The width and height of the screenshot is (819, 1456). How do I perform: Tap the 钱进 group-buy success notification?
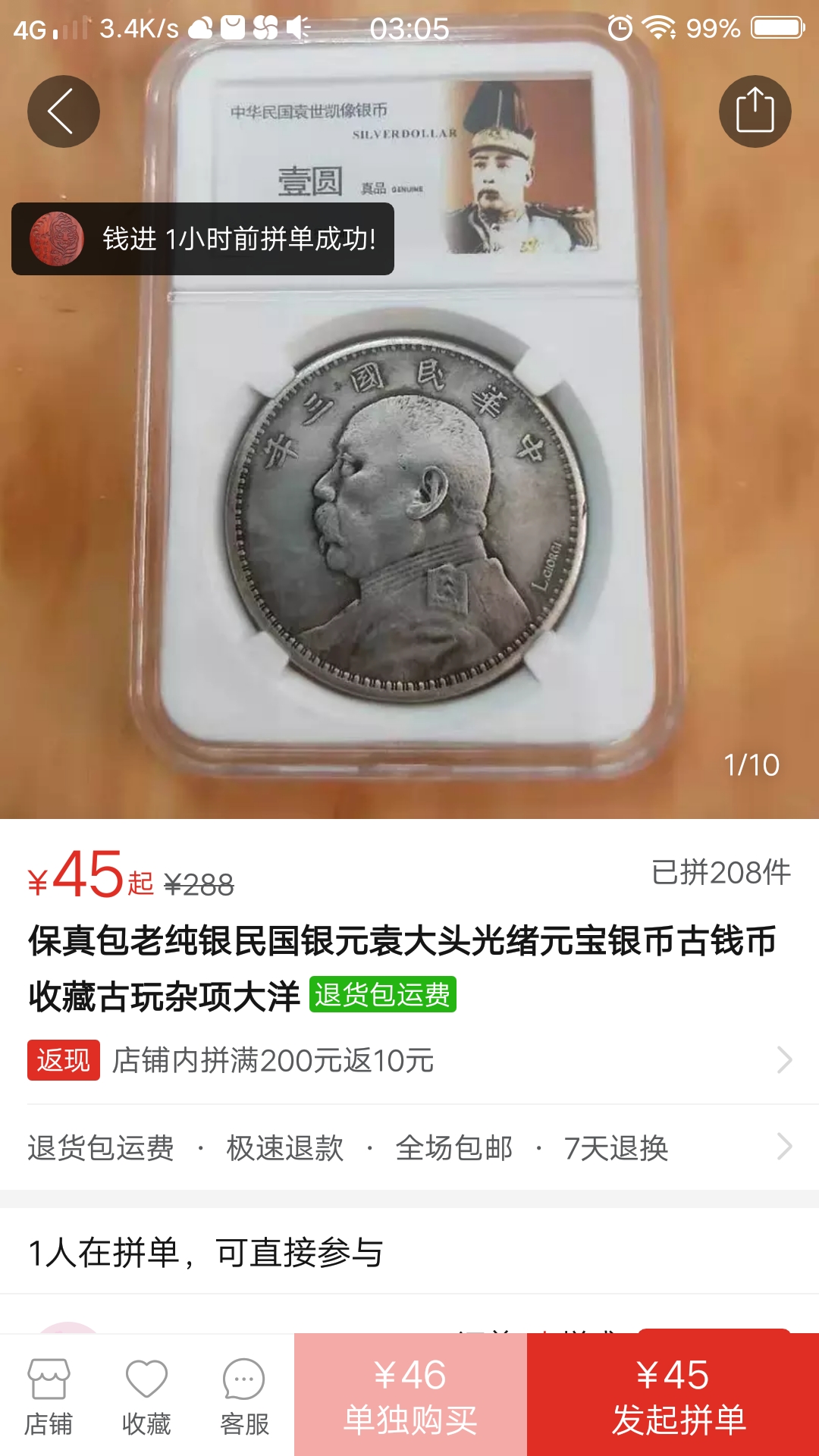(x=202, y=239)
